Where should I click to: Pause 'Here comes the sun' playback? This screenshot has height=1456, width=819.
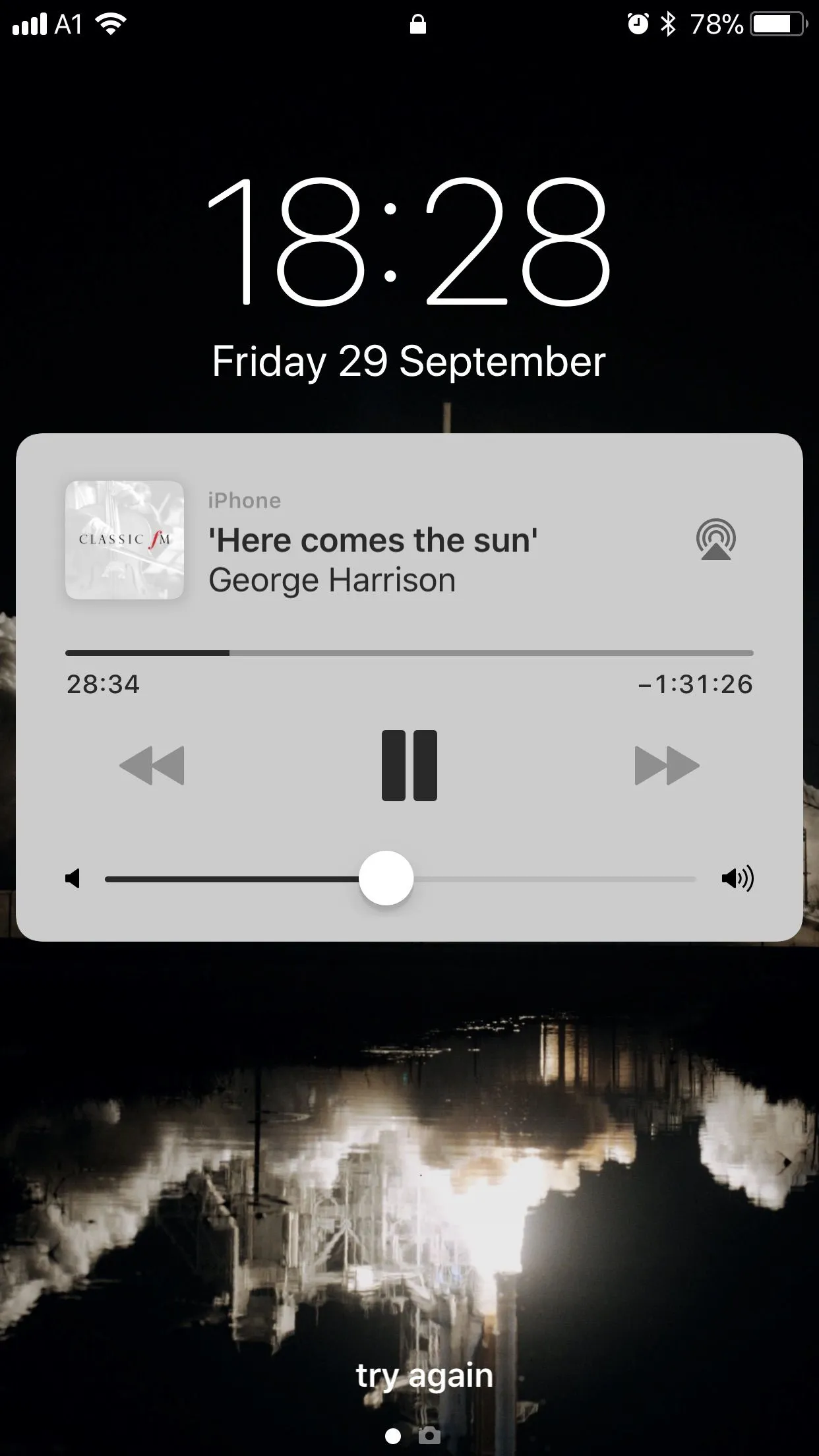(409, 765)
